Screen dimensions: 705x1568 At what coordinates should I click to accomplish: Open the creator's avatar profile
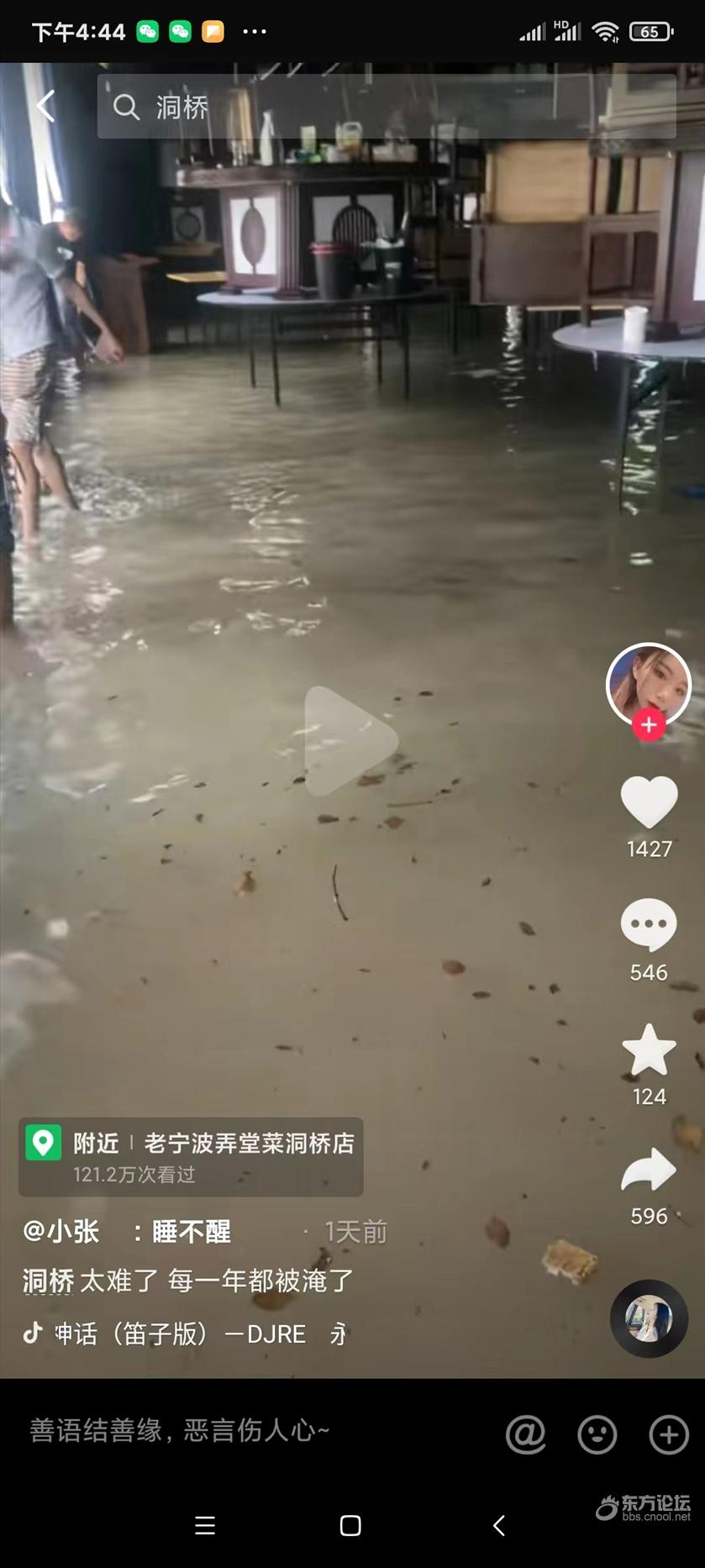pos(648,684)
